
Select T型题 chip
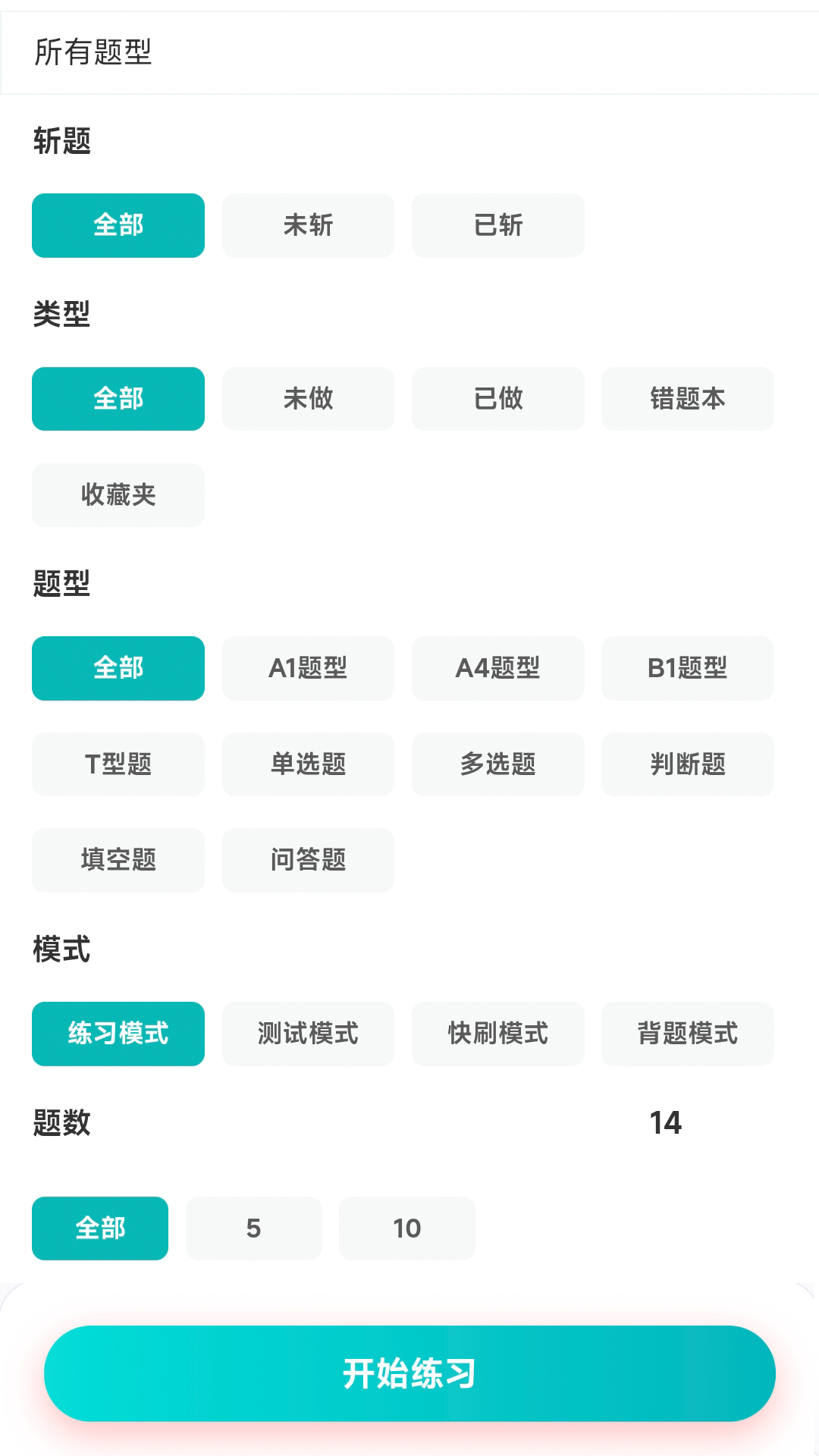pos(118,764)
